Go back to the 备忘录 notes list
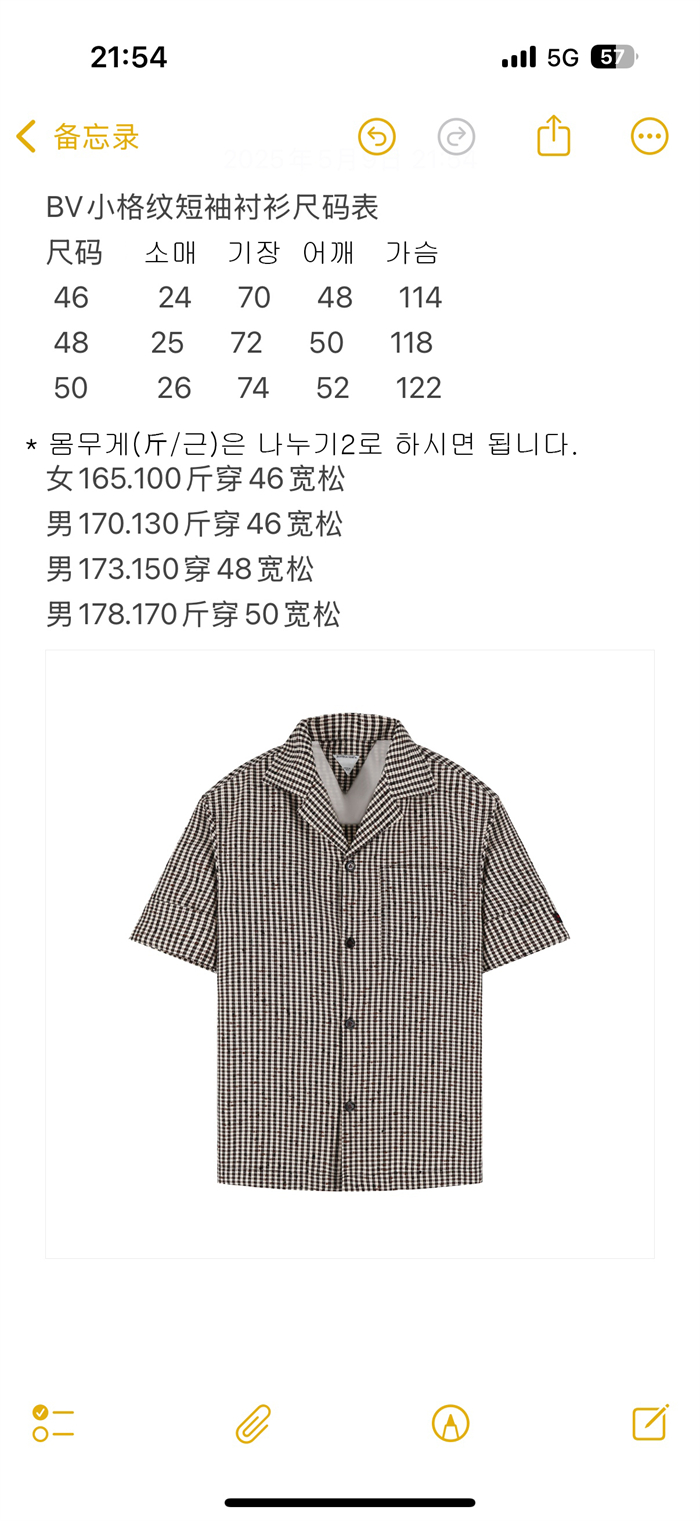This screenshot has width=700, height=1521. 78,137
